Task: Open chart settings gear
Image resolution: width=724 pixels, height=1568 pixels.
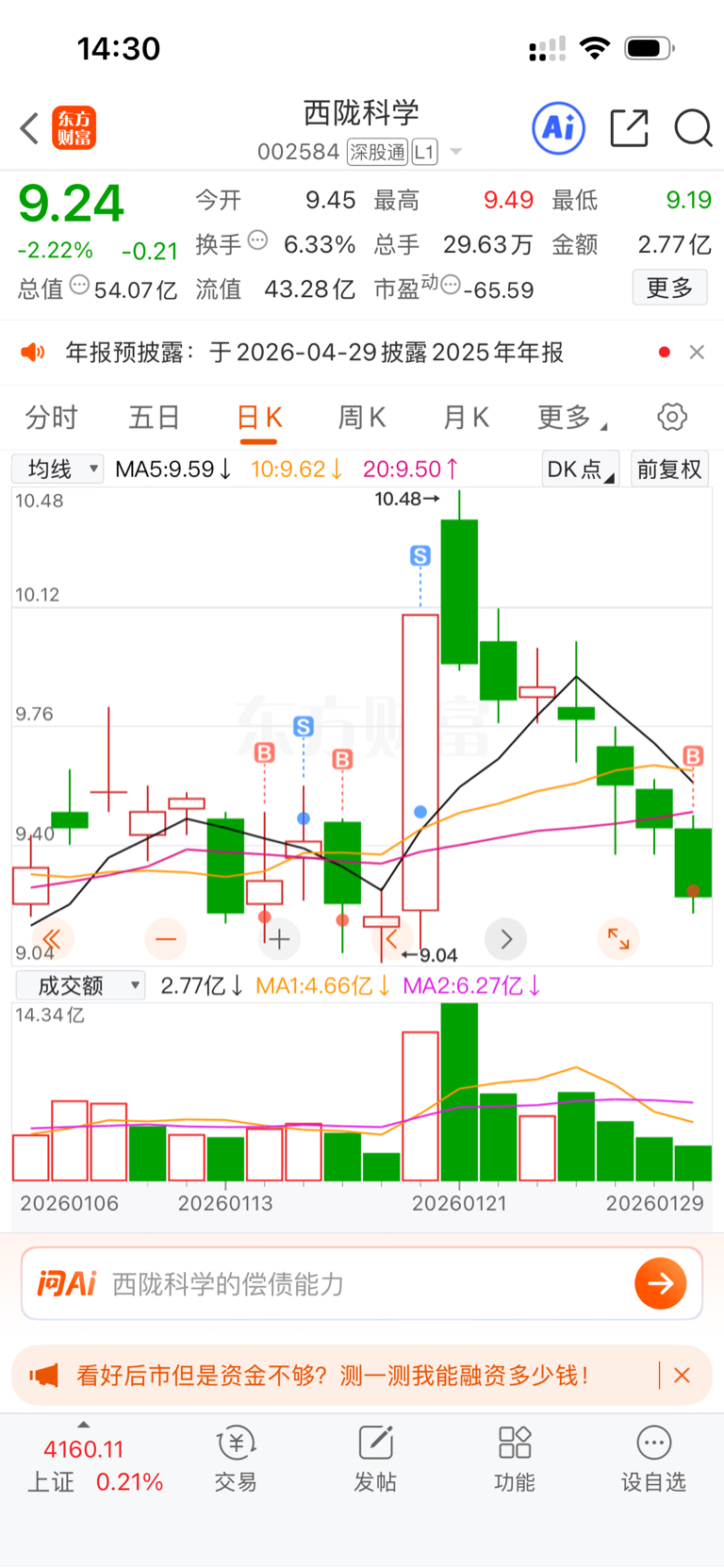Action: click(672, 418)
